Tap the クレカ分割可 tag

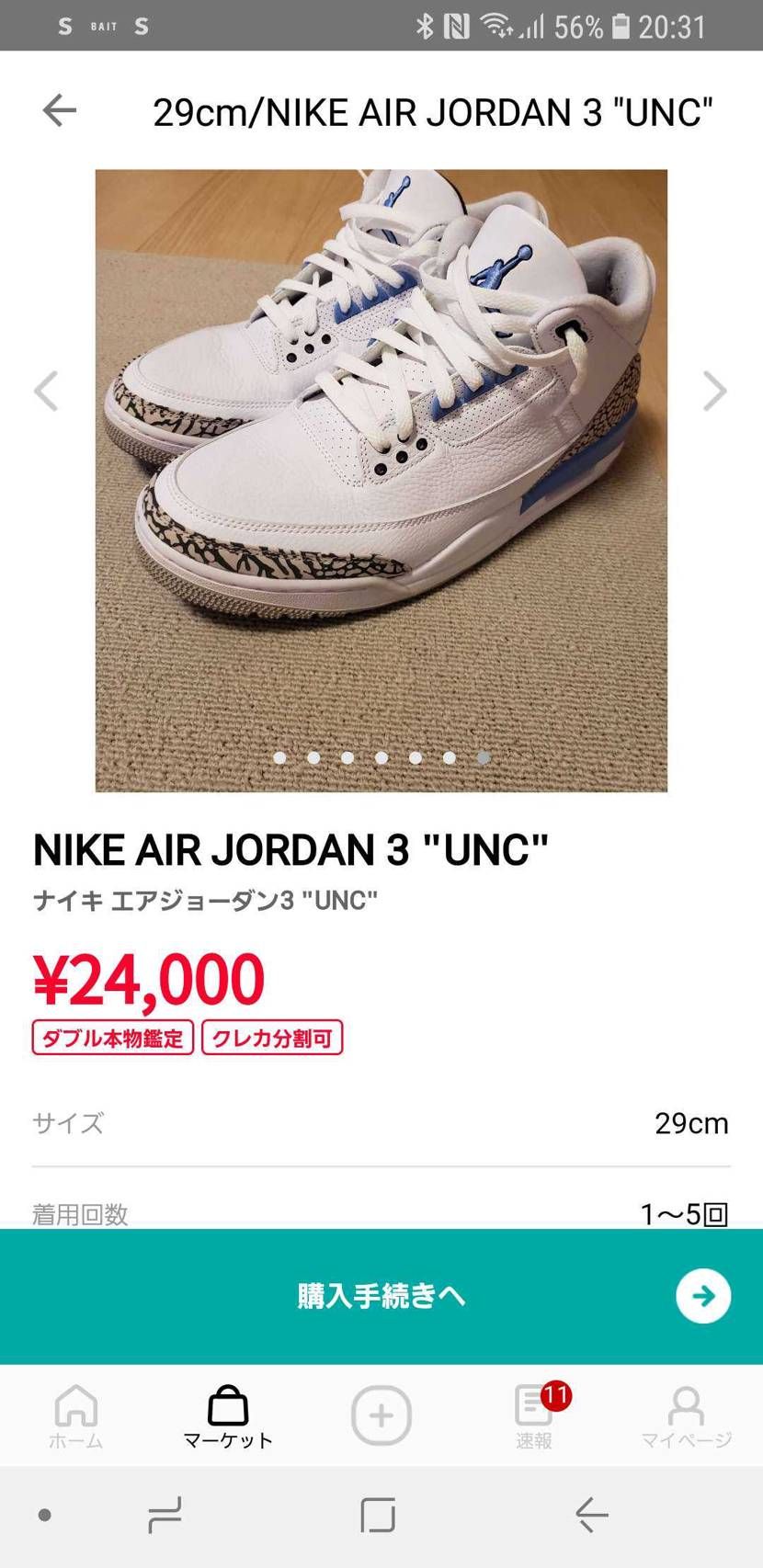pyautogui.click(x=272, y=1038)
